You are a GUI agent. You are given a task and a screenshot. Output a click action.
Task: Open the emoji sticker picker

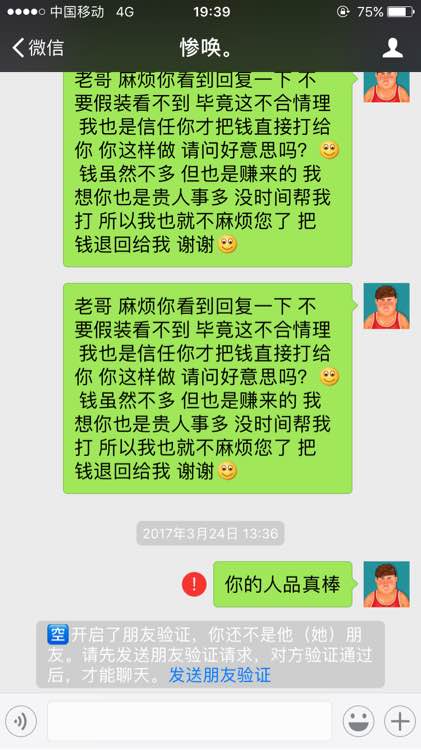tap(358, 721)
